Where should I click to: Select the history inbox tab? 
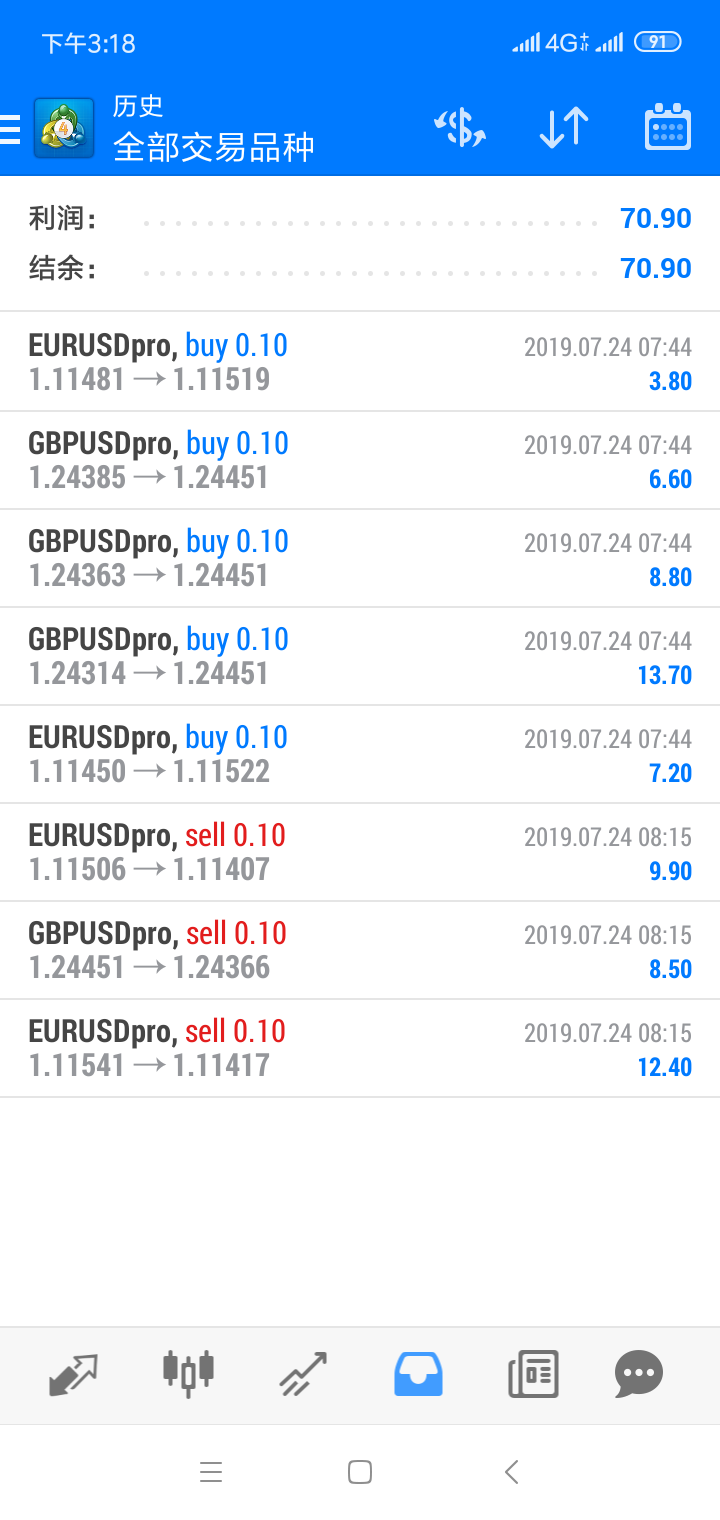point(418,1374)
